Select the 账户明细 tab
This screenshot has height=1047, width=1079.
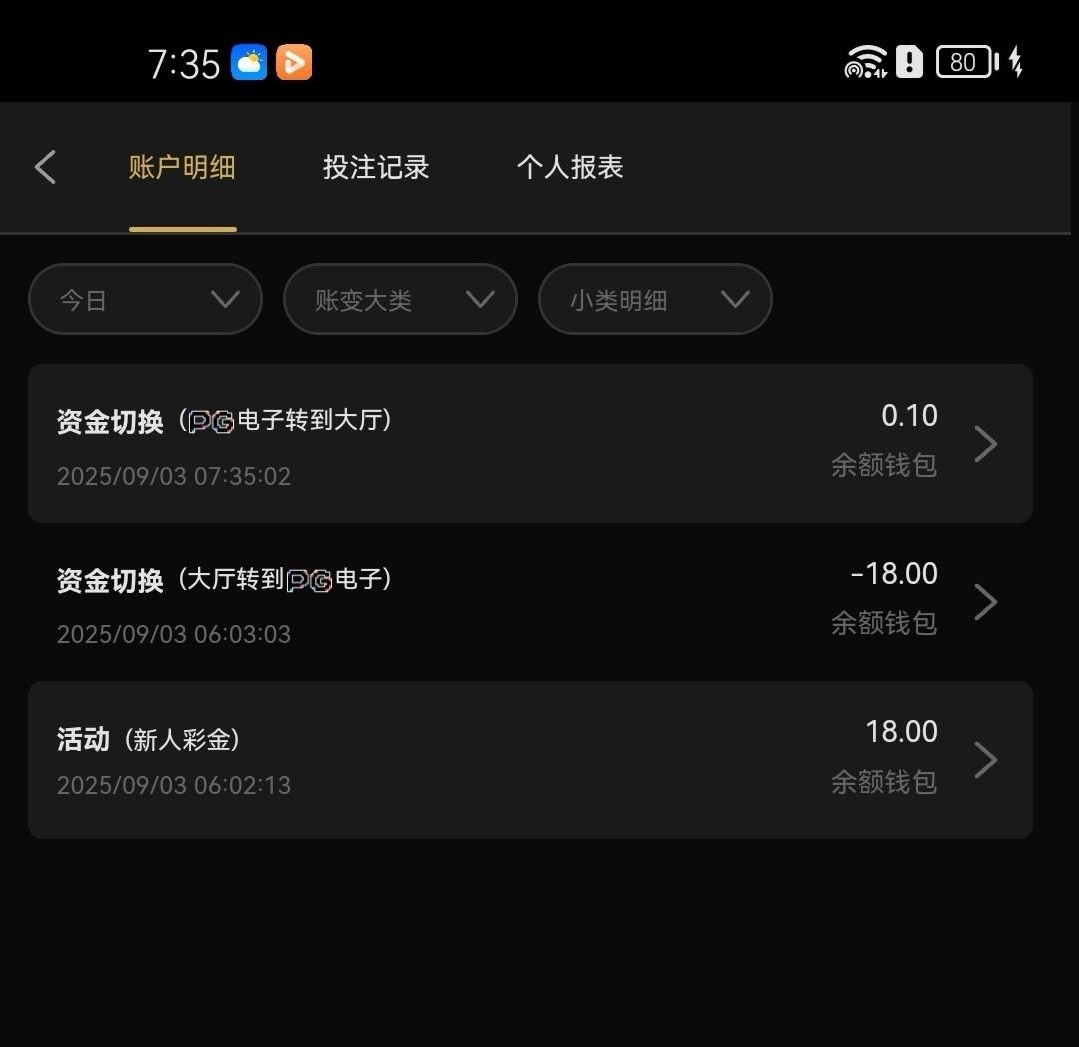182,167
